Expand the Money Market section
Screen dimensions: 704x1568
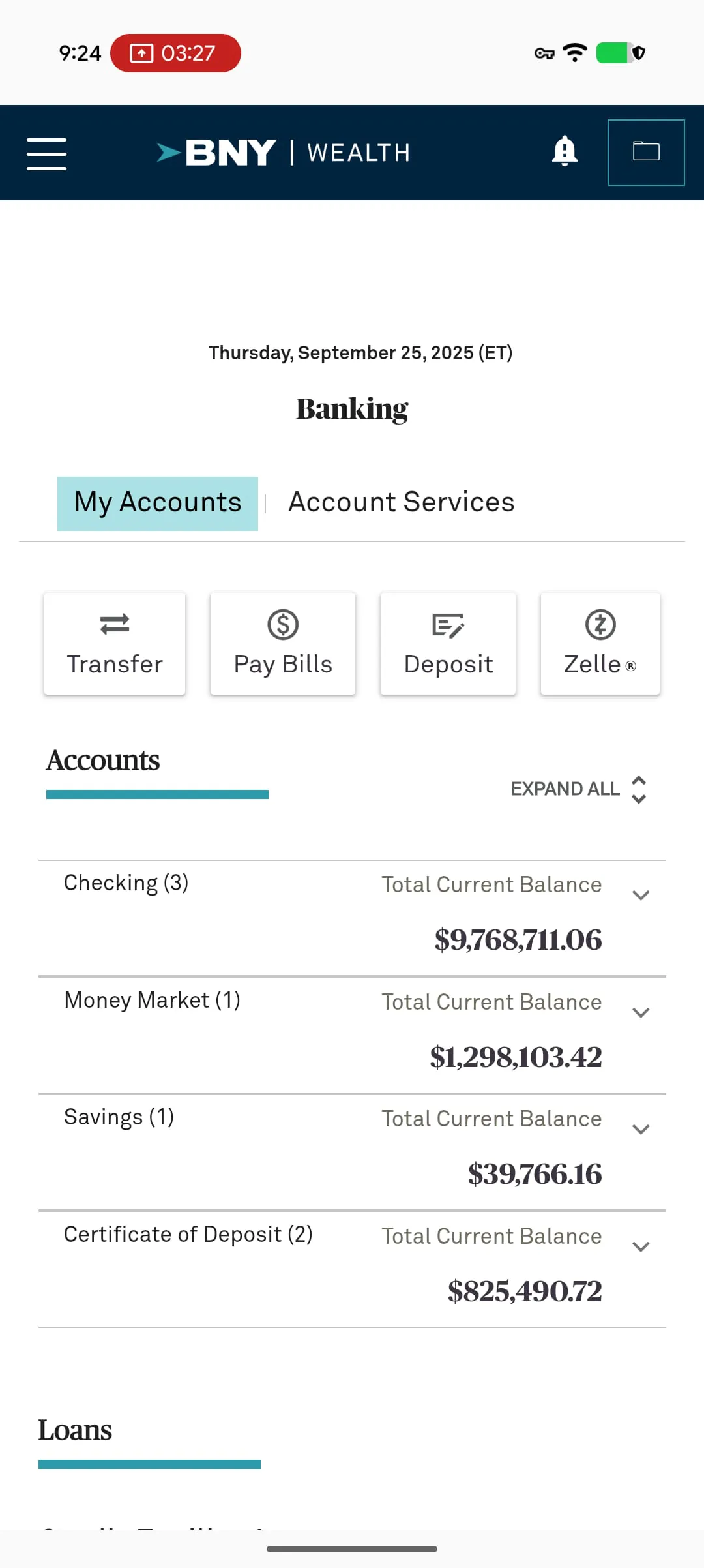(x=641, y=1012)
